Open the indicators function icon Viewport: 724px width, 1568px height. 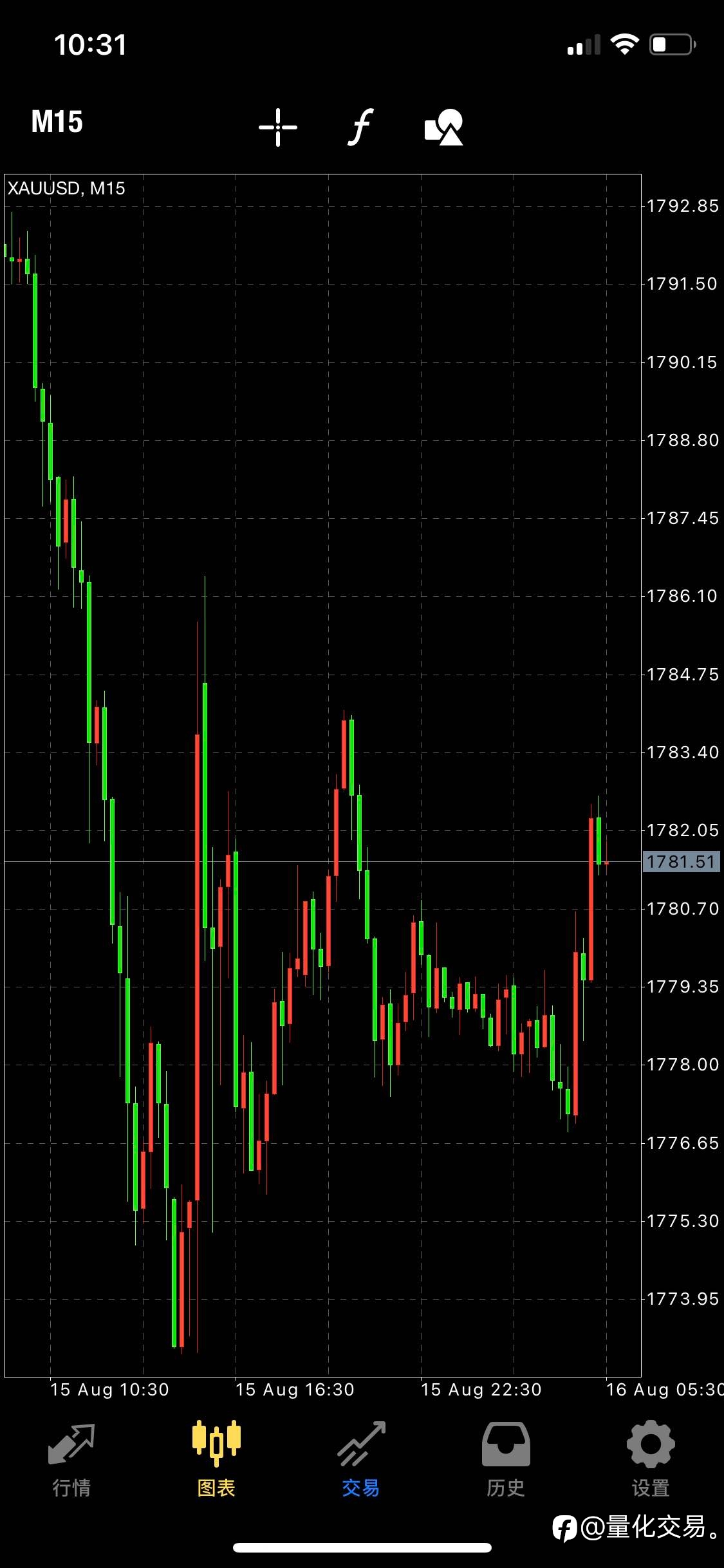[362, 127]
